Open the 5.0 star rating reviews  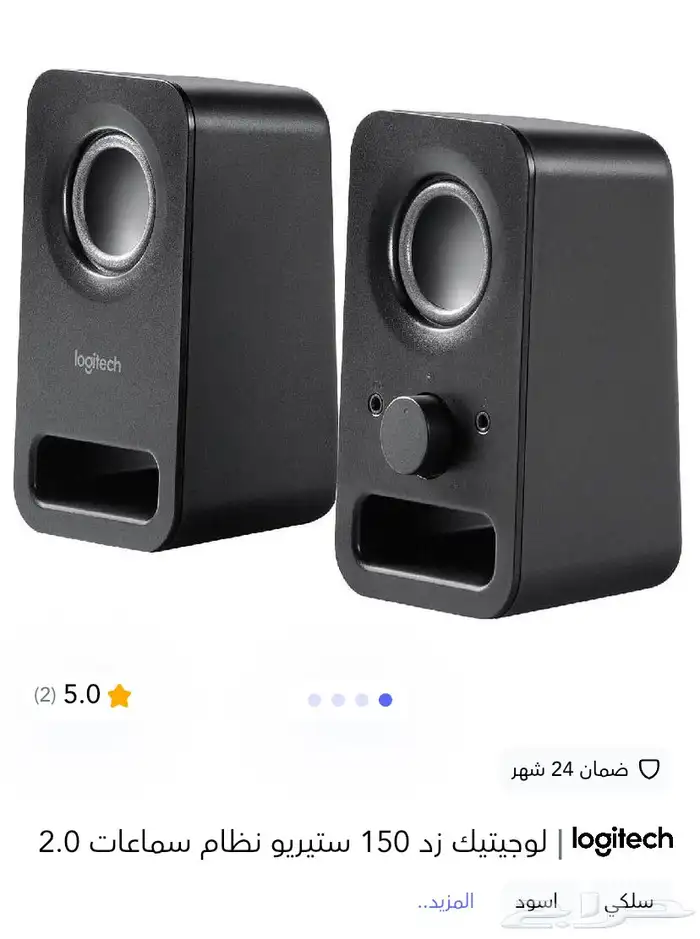click(x=83, y=696)
